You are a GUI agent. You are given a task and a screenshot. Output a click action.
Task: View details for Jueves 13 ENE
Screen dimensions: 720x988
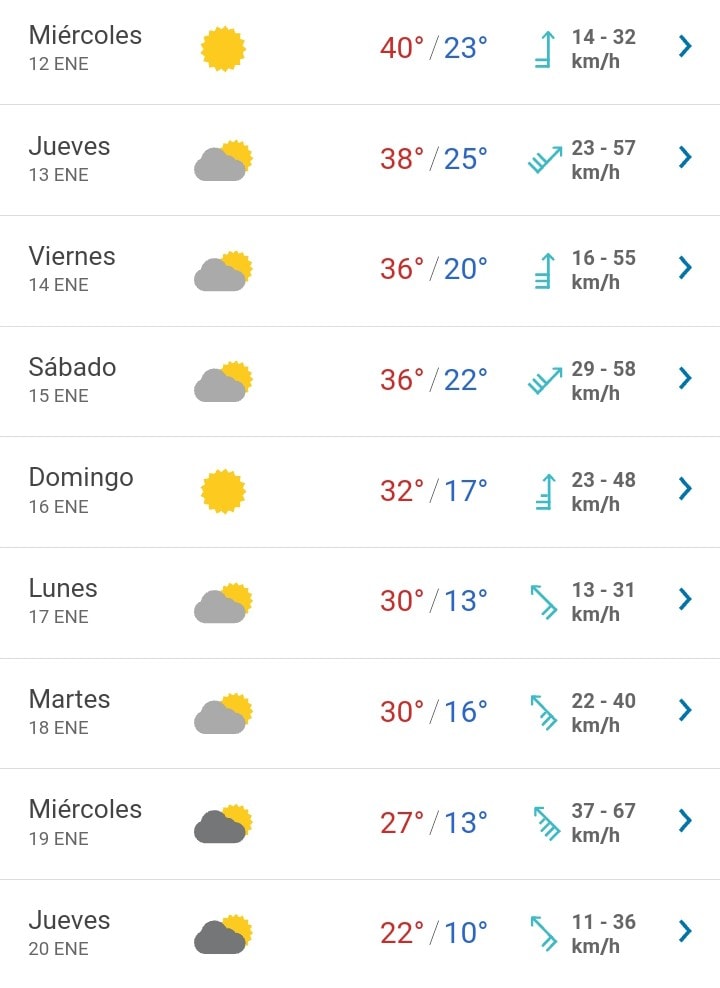[x=360, y=160]
